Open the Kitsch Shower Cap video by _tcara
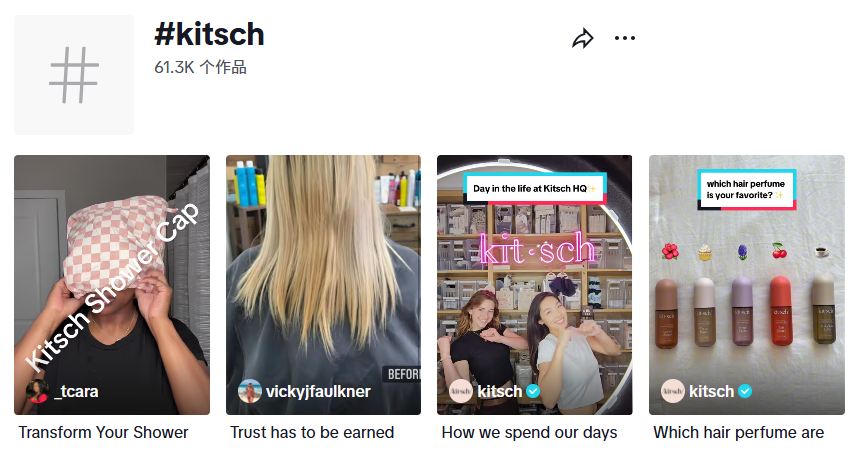Screen dimensions: 857x451 pyautogui.click(x=112, y=285)
